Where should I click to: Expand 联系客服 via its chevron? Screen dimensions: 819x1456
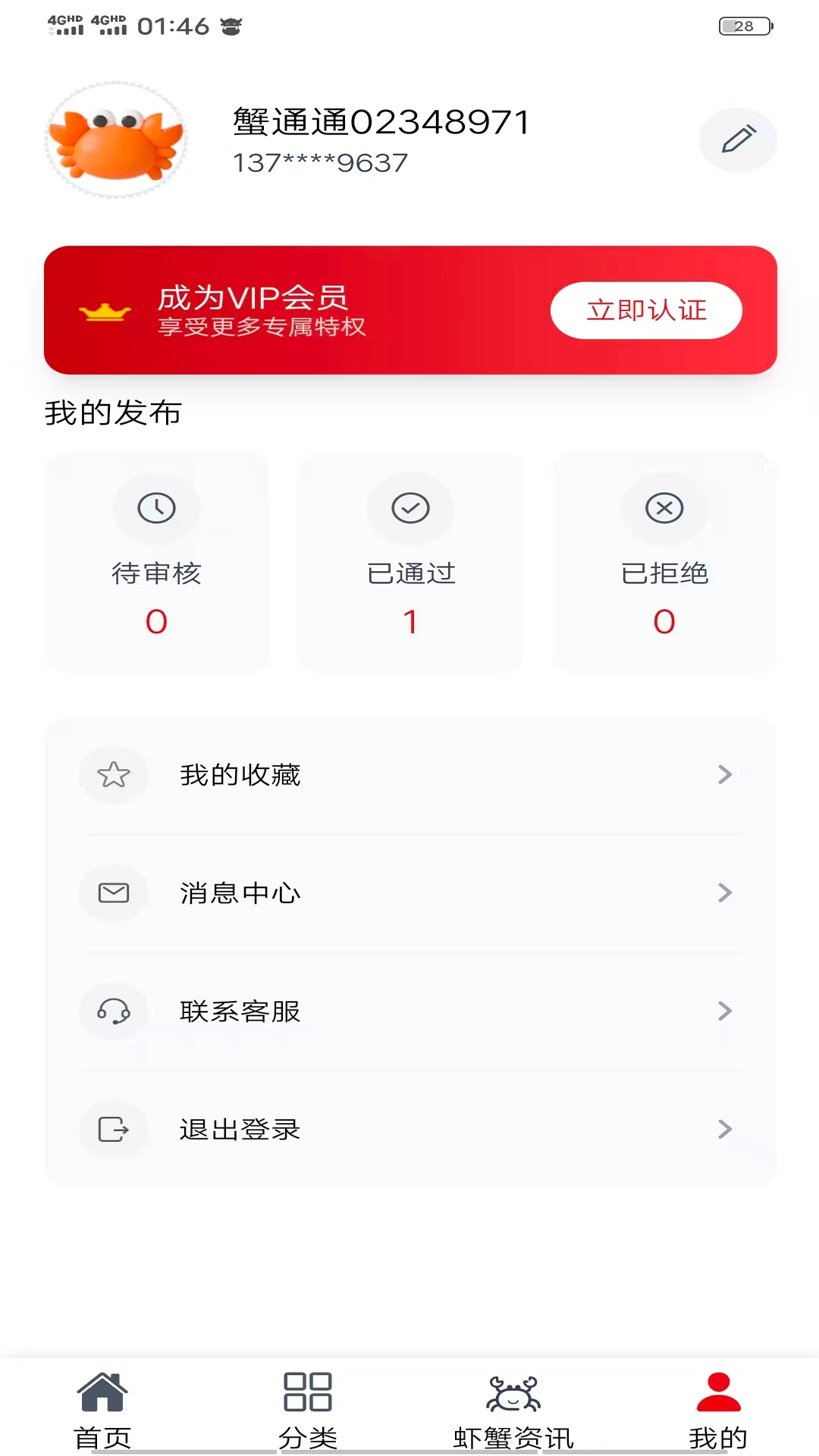(x=724, y=1011)
